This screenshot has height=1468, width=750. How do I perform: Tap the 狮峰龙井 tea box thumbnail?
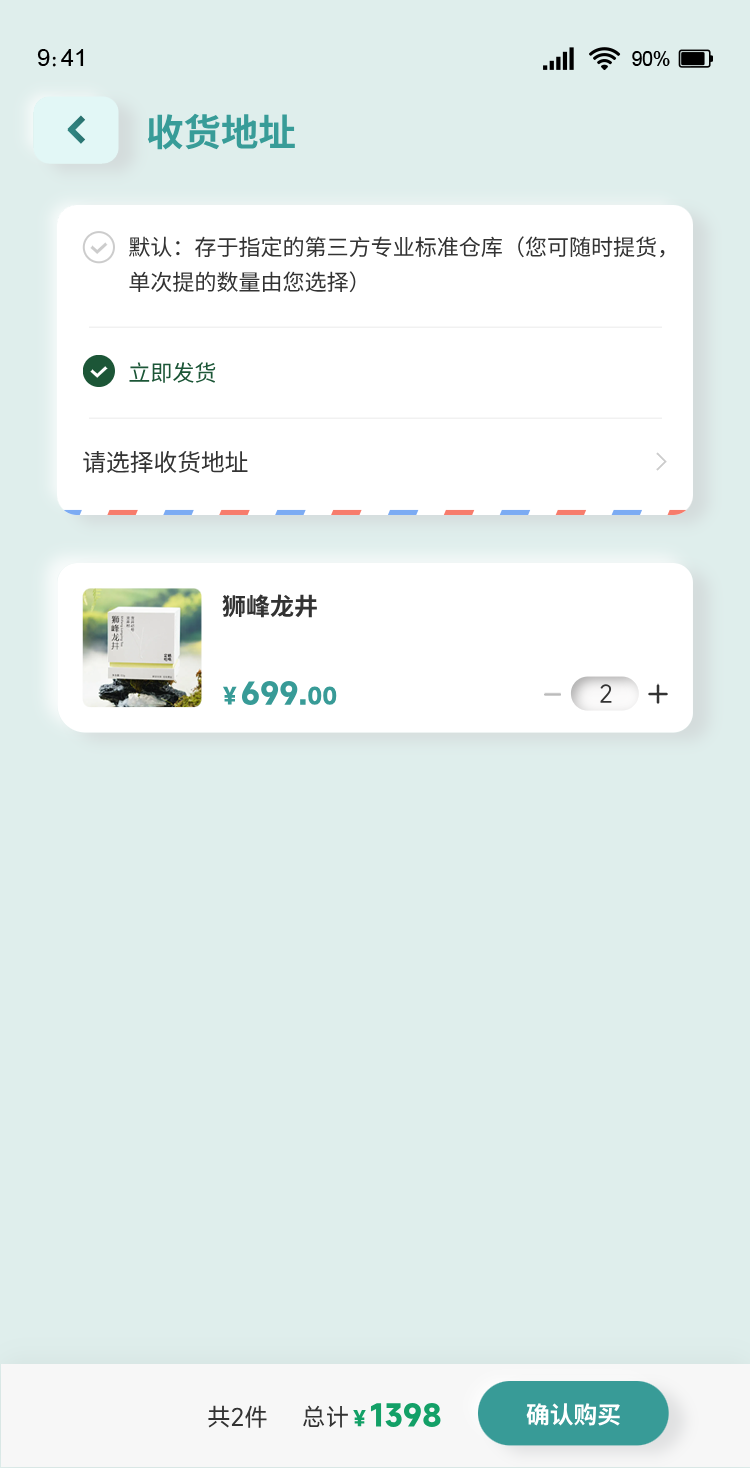142,647
